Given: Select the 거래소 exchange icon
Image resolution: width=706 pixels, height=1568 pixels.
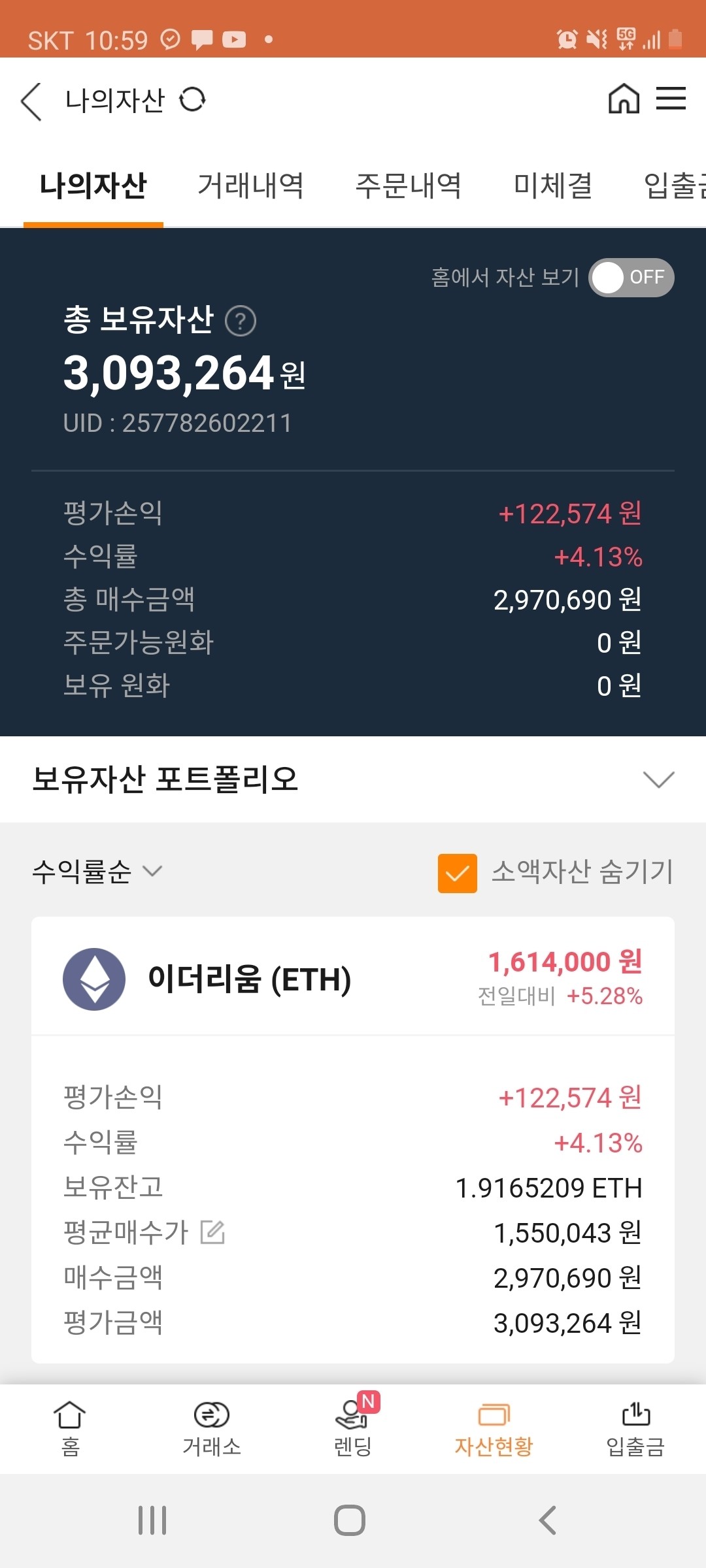Looking at the screenshot, I should 210,1431.
